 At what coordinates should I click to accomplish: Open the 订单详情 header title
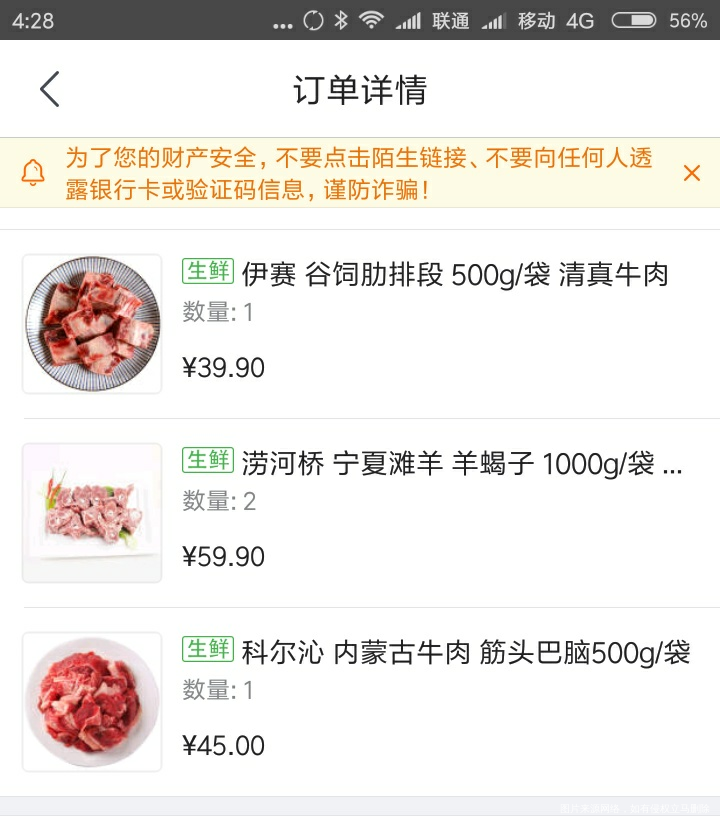click(360, 88)
